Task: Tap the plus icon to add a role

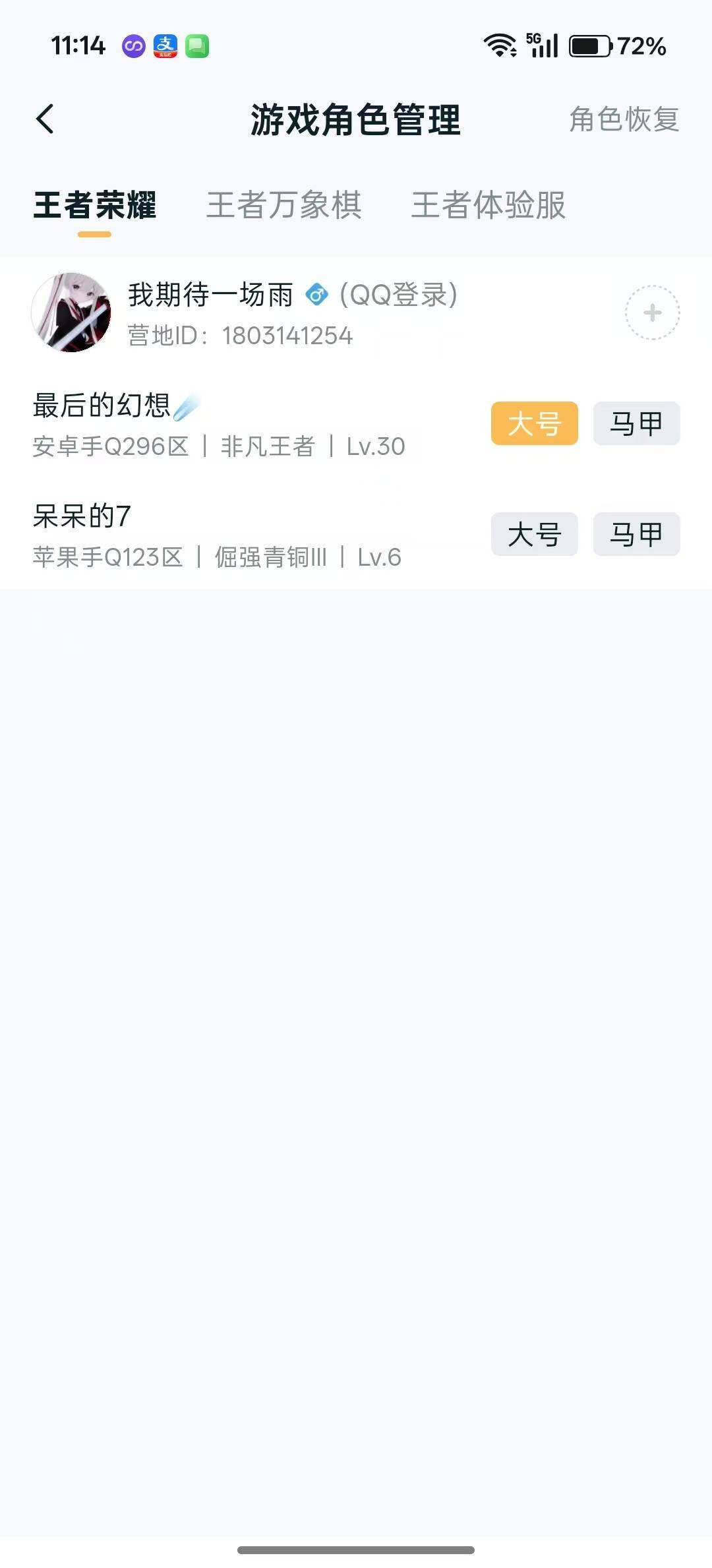Action: click(x=651, y=313)
